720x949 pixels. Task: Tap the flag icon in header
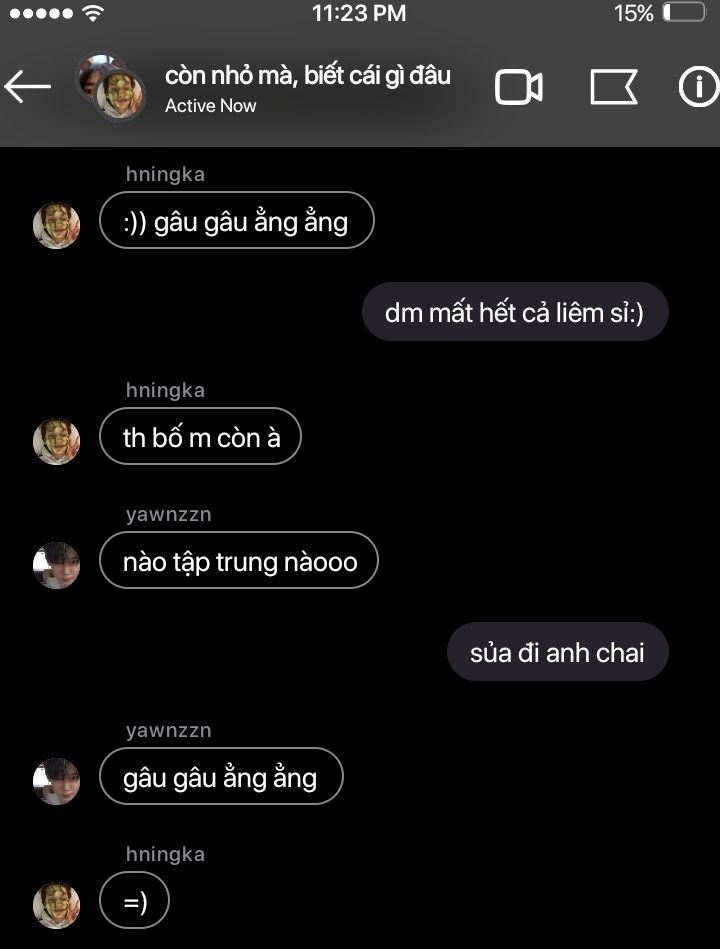coord(613,88)
